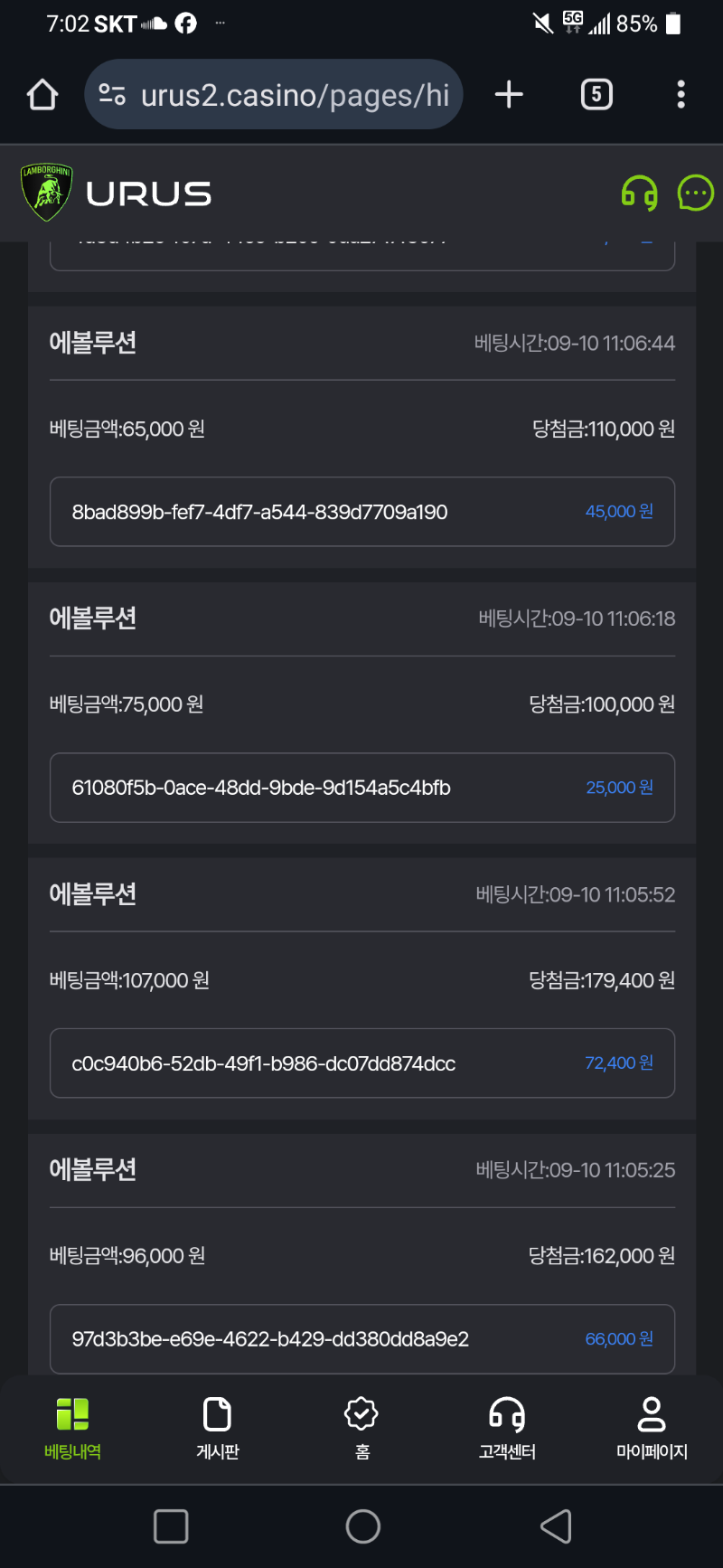Open the 마이페이지 tab
This screenshot has width=723, height=1568.
(652, 1428)
